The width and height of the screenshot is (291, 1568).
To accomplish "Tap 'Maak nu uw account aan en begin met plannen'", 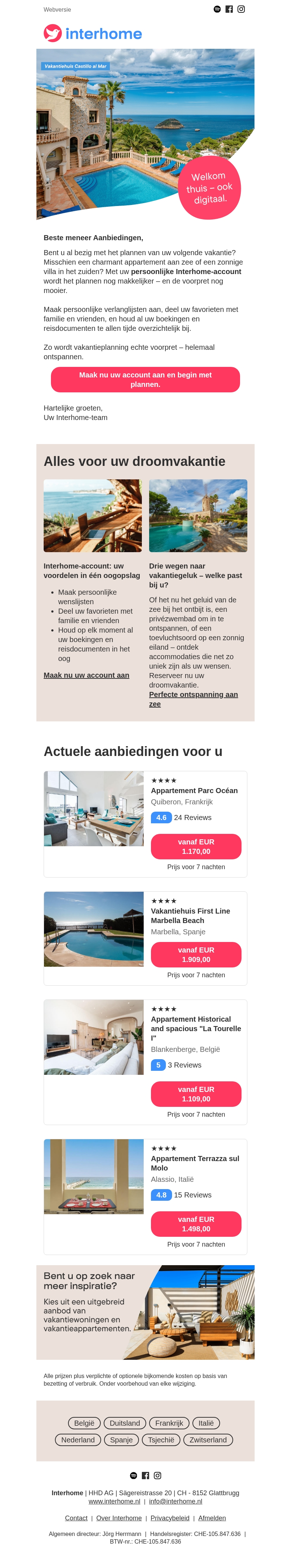I will pos(145,380).
